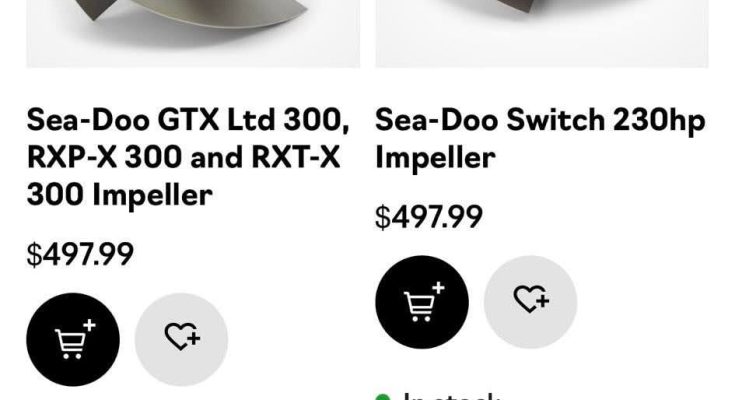Save Switch 230hp impeller to wishlist

531,302
